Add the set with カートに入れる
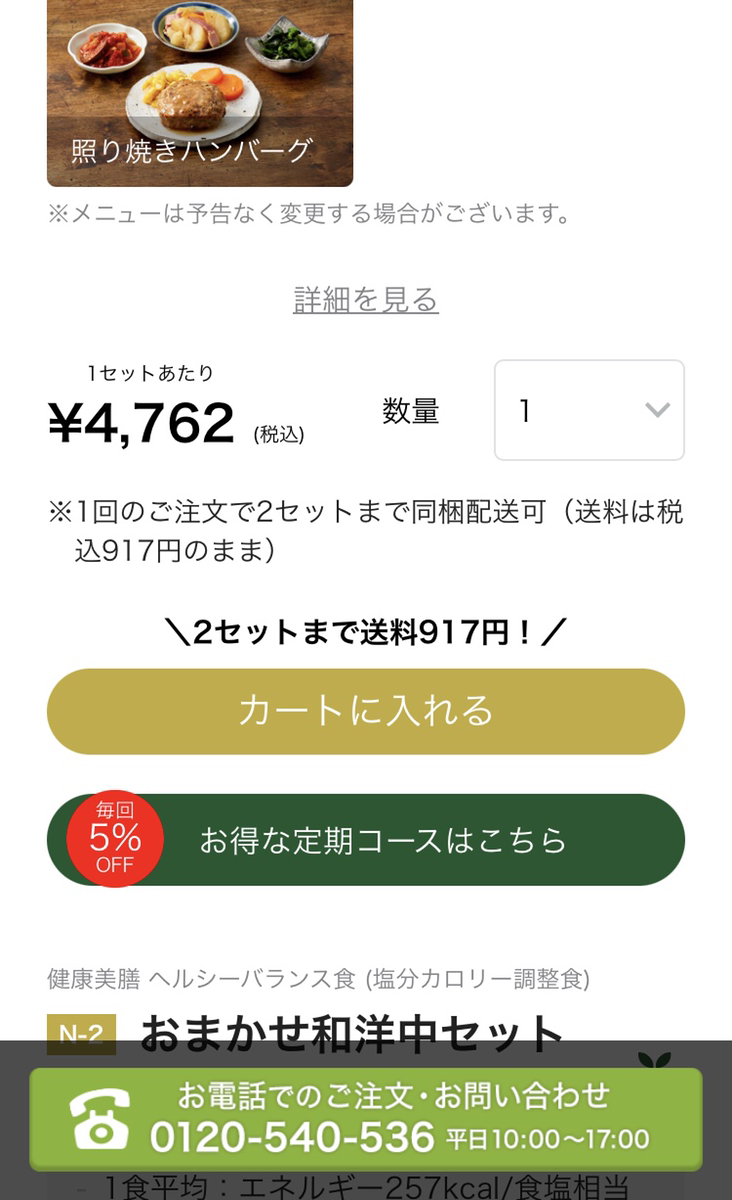 [x=366, y=711]
